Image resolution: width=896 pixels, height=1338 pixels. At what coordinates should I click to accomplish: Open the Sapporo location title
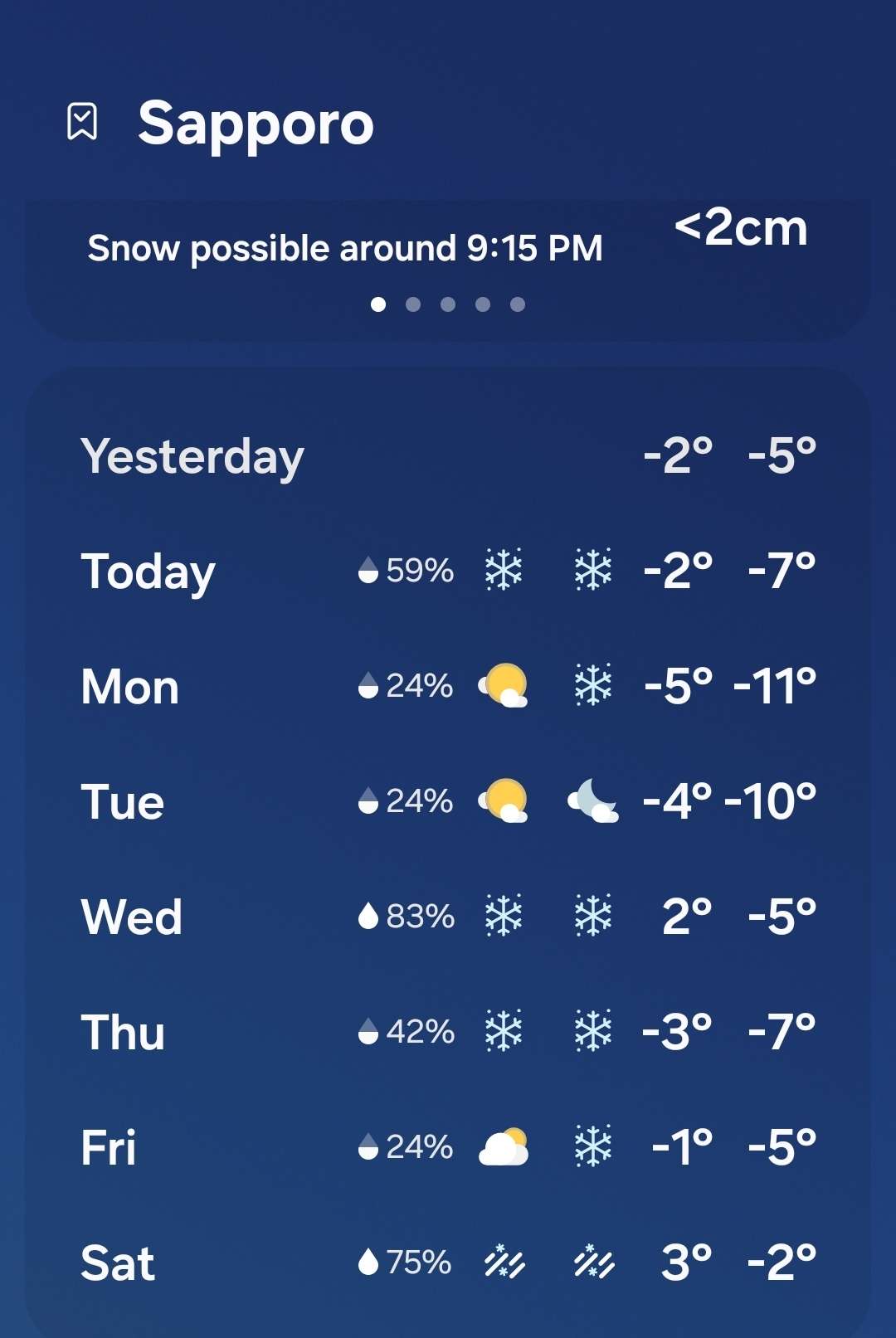[x=256, y=124]
